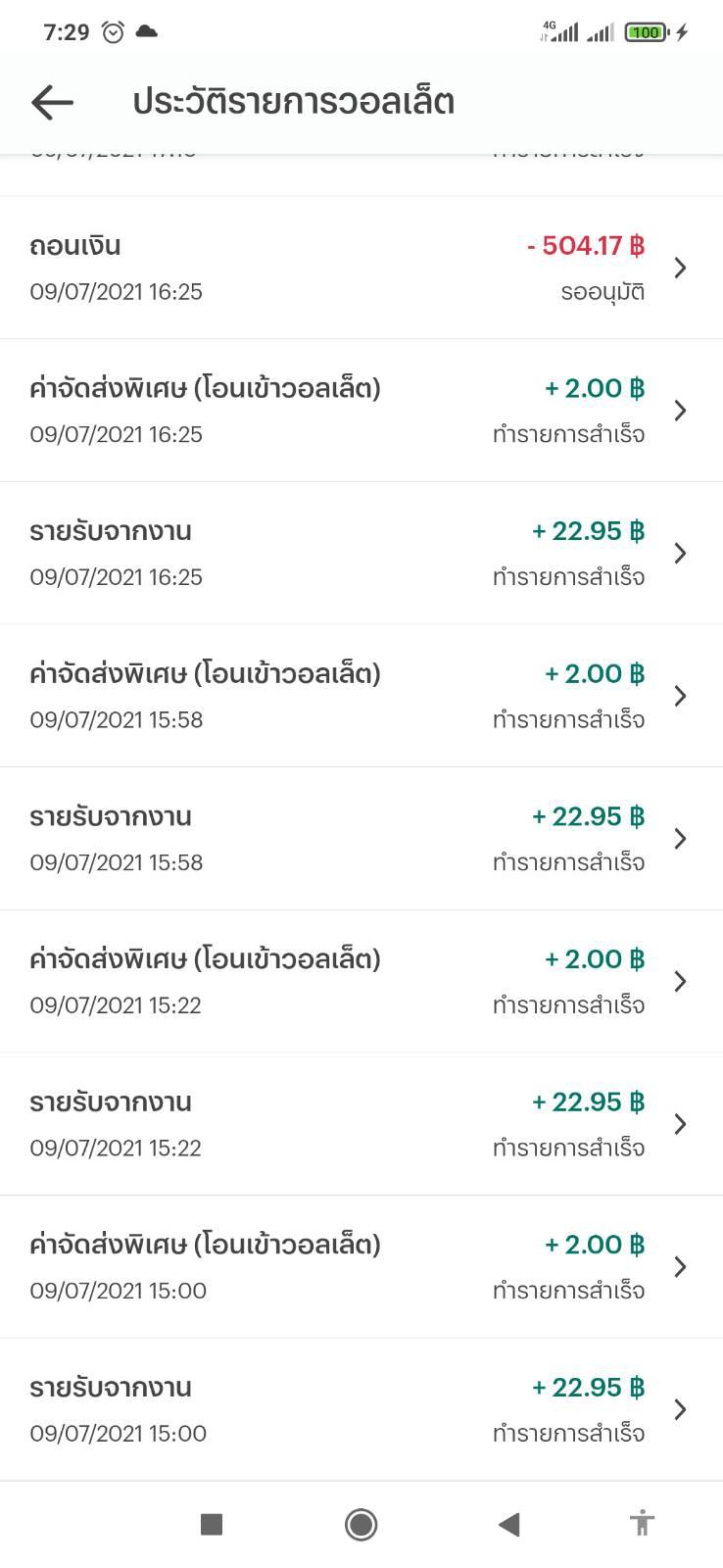Image resolution: width=723 pixels, height=1568 pixels.
Task: View รายรับจากงาน entry at 16:25
Action: tap(361, 554)
